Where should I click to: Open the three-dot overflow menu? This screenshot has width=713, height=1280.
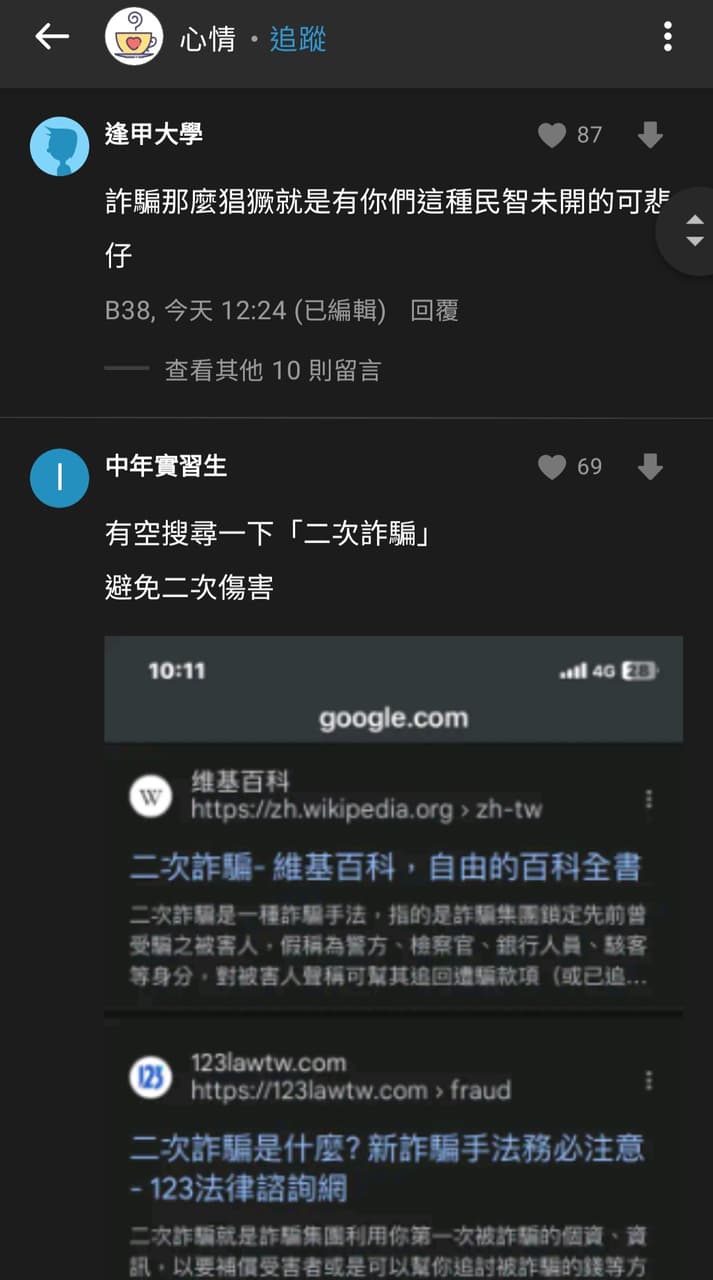pyautogui.click(x=667, y=38)
